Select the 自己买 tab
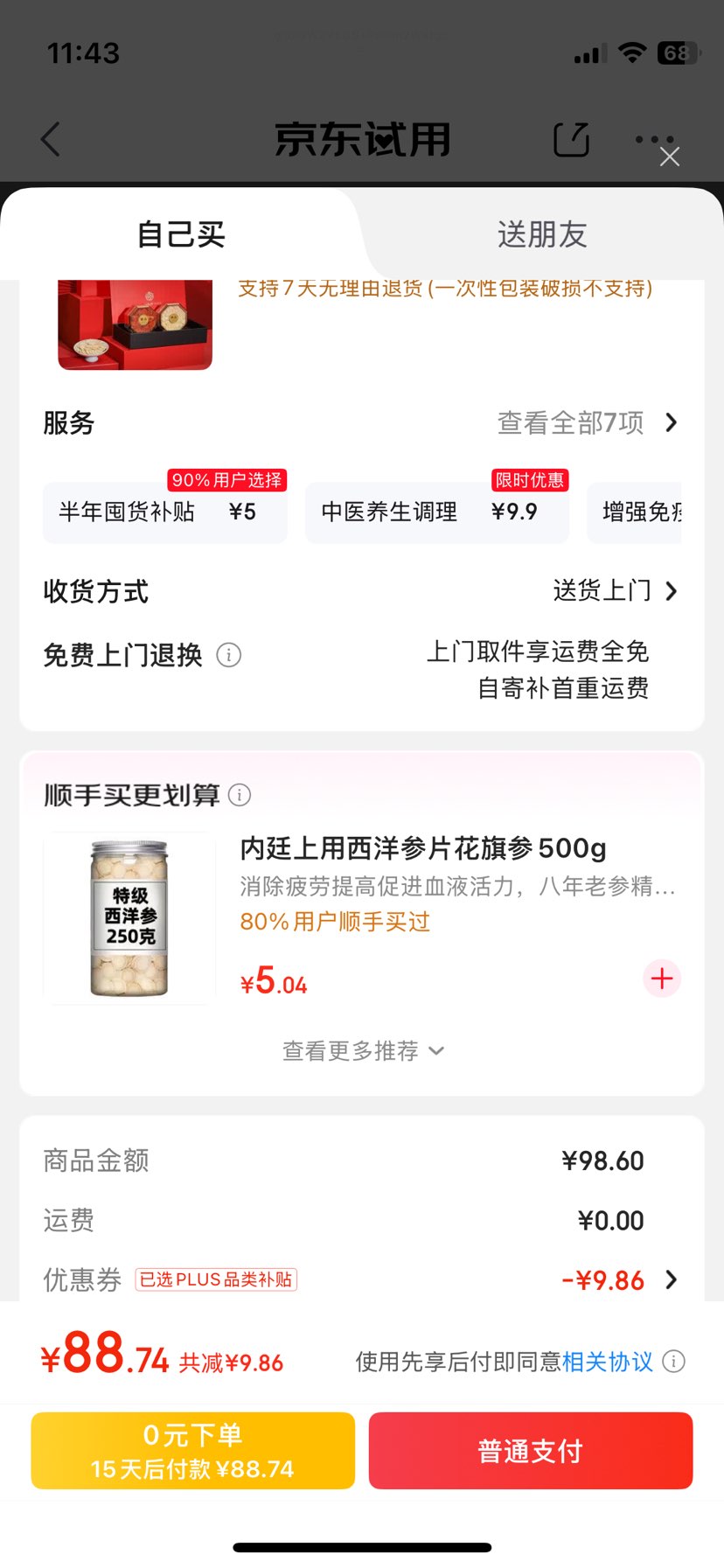Viewport: 724px width, 1568px height. tap(181, 234)
